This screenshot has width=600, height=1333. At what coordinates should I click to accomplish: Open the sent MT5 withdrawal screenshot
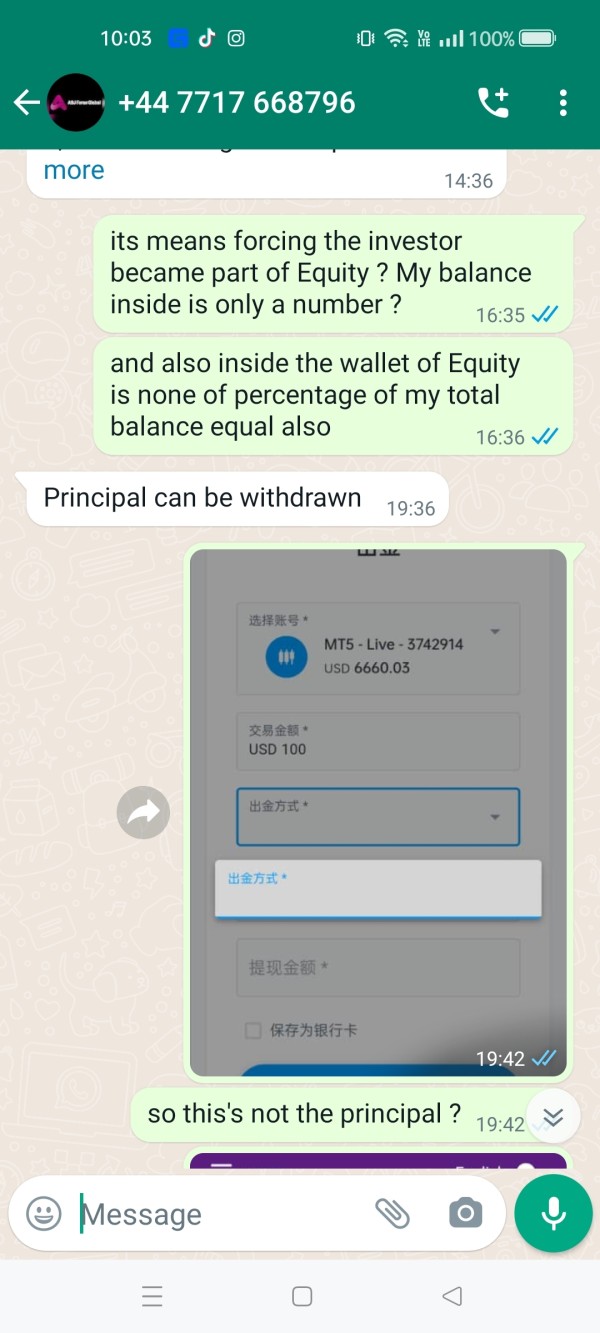point(378,812)
